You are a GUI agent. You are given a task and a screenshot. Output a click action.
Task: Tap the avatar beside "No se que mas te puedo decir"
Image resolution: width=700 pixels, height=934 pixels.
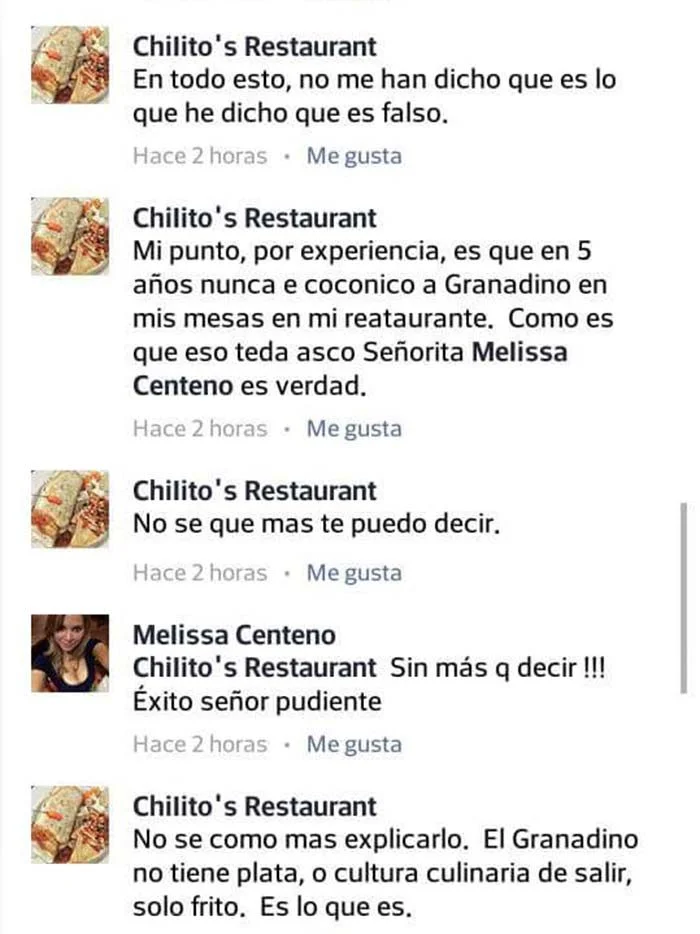(x=70, y=509)
